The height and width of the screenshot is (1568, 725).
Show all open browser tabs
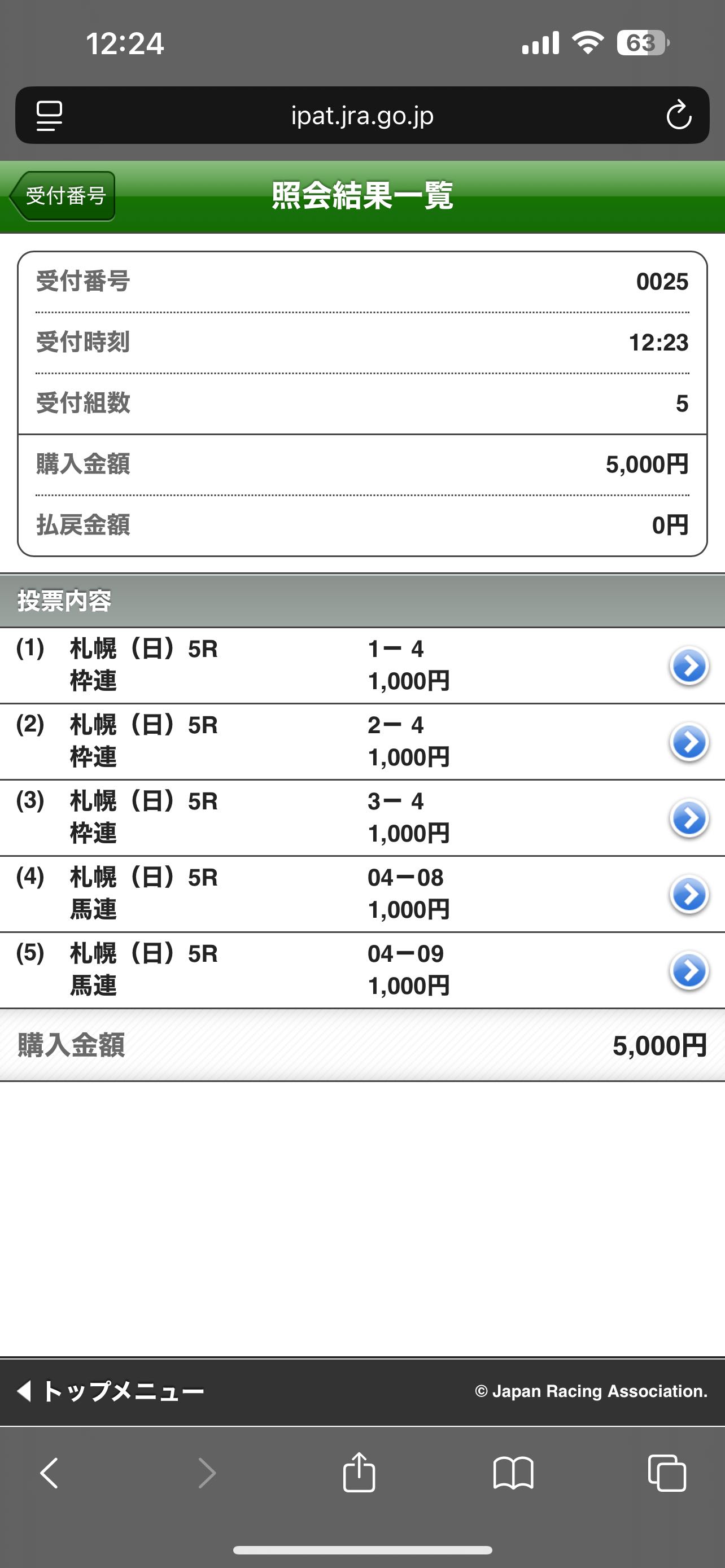click(667, 1473)
